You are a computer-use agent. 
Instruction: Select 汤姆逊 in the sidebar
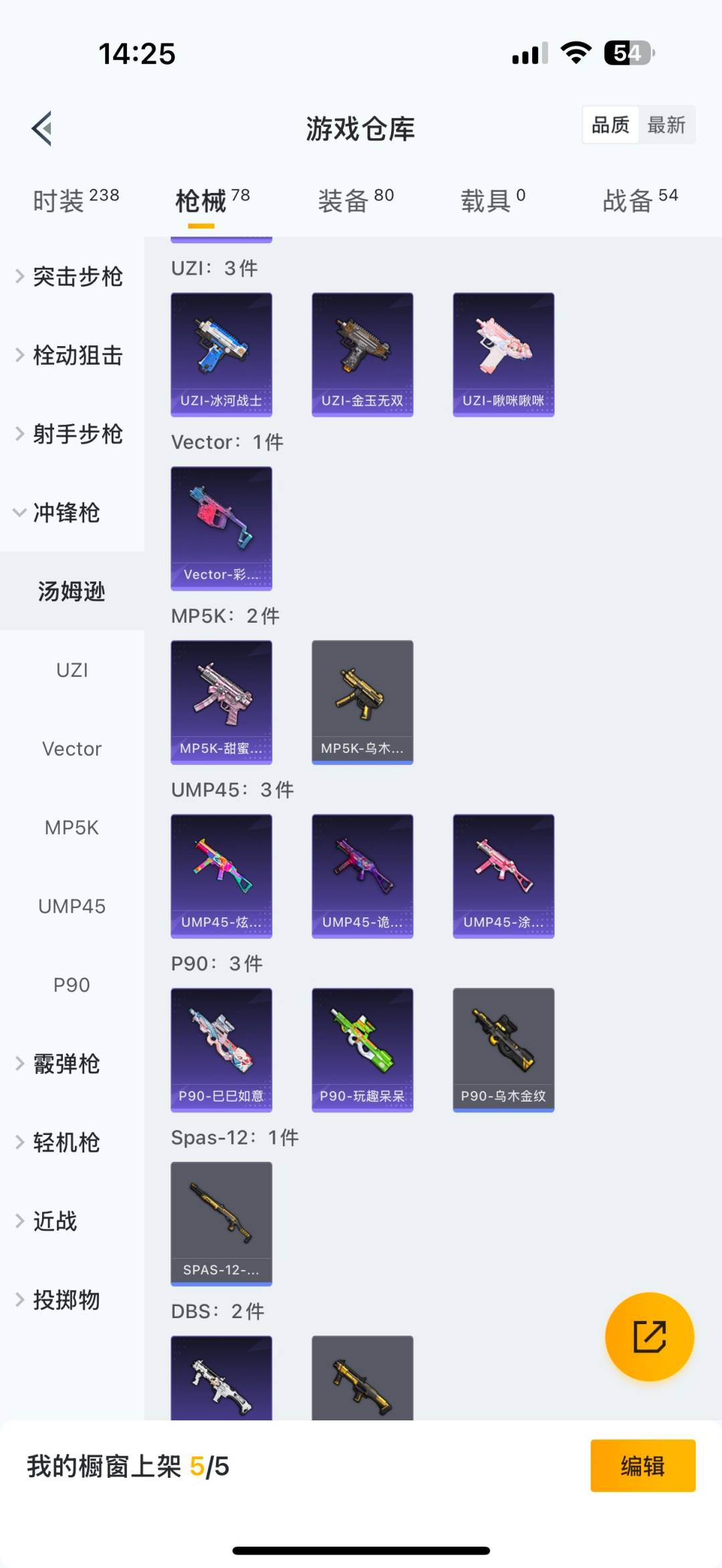(72, 591)
